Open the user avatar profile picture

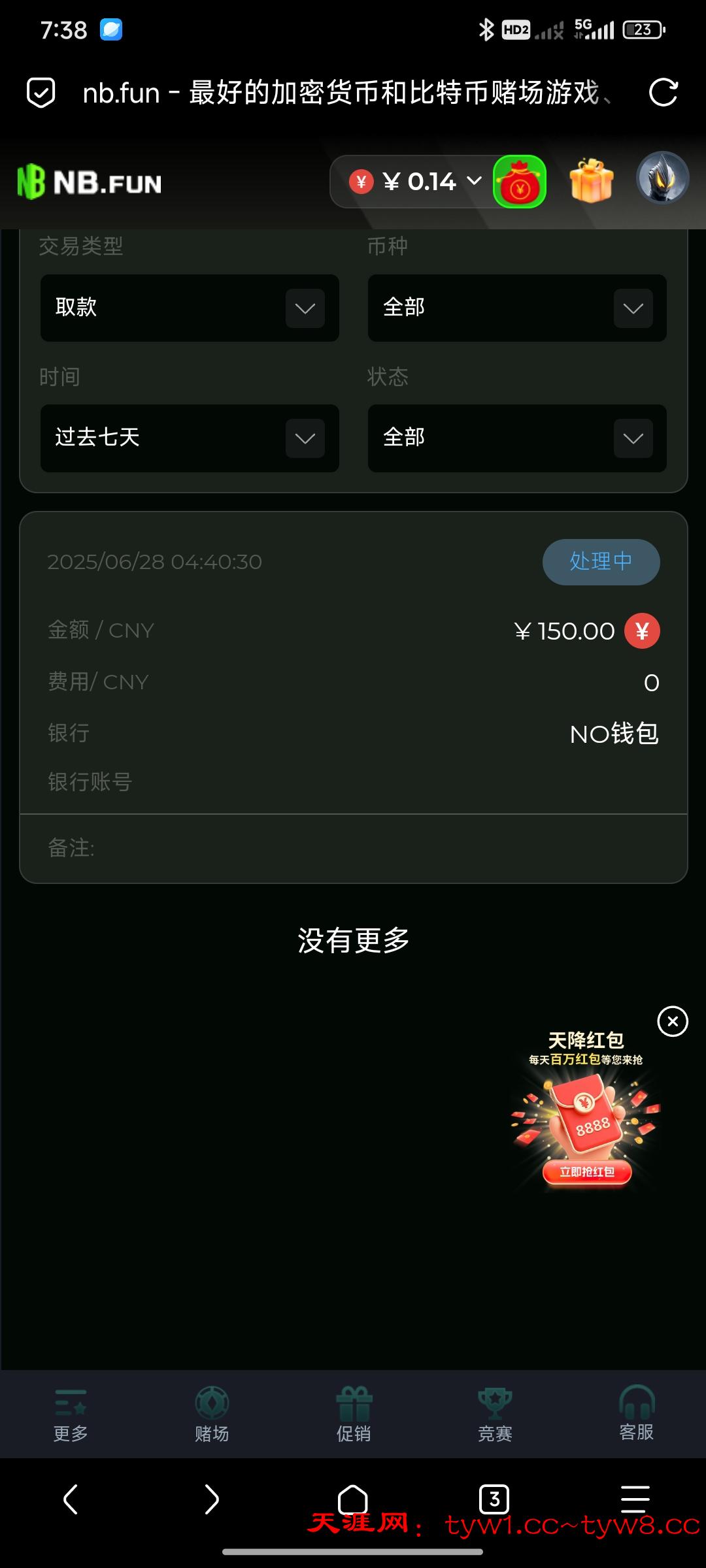tap(662, 181)
